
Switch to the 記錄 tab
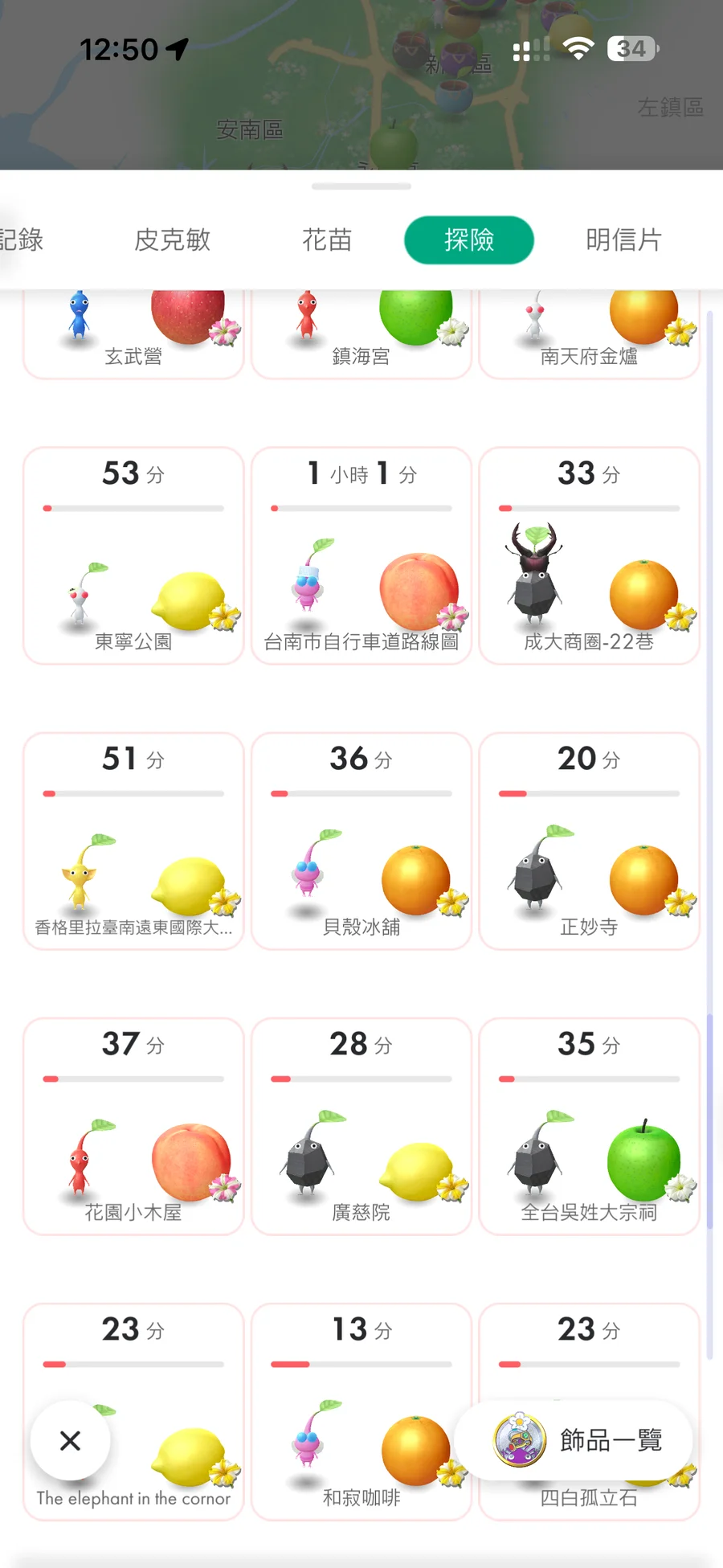pyautogui.click(x=22, y=239)
